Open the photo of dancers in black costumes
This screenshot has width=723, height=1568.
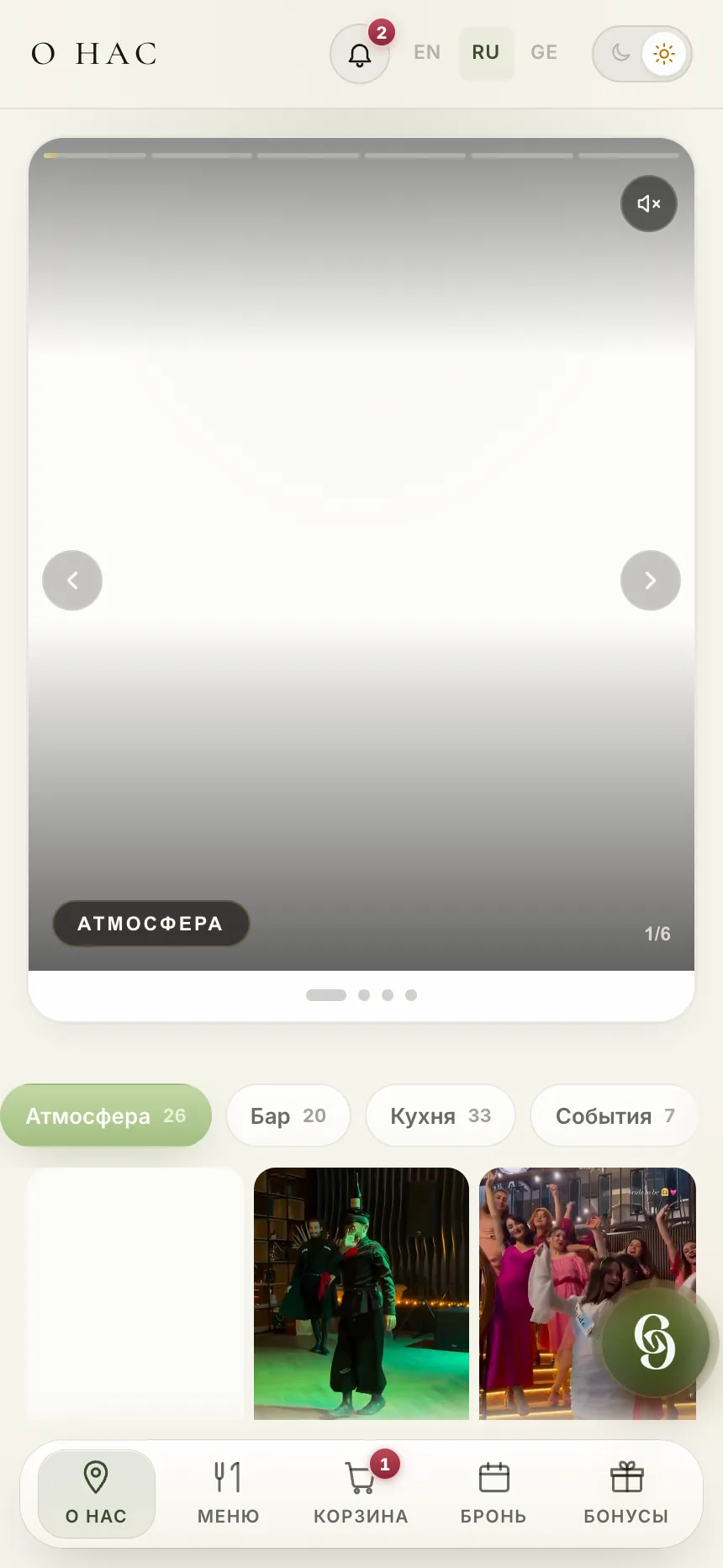point(361,1293)
